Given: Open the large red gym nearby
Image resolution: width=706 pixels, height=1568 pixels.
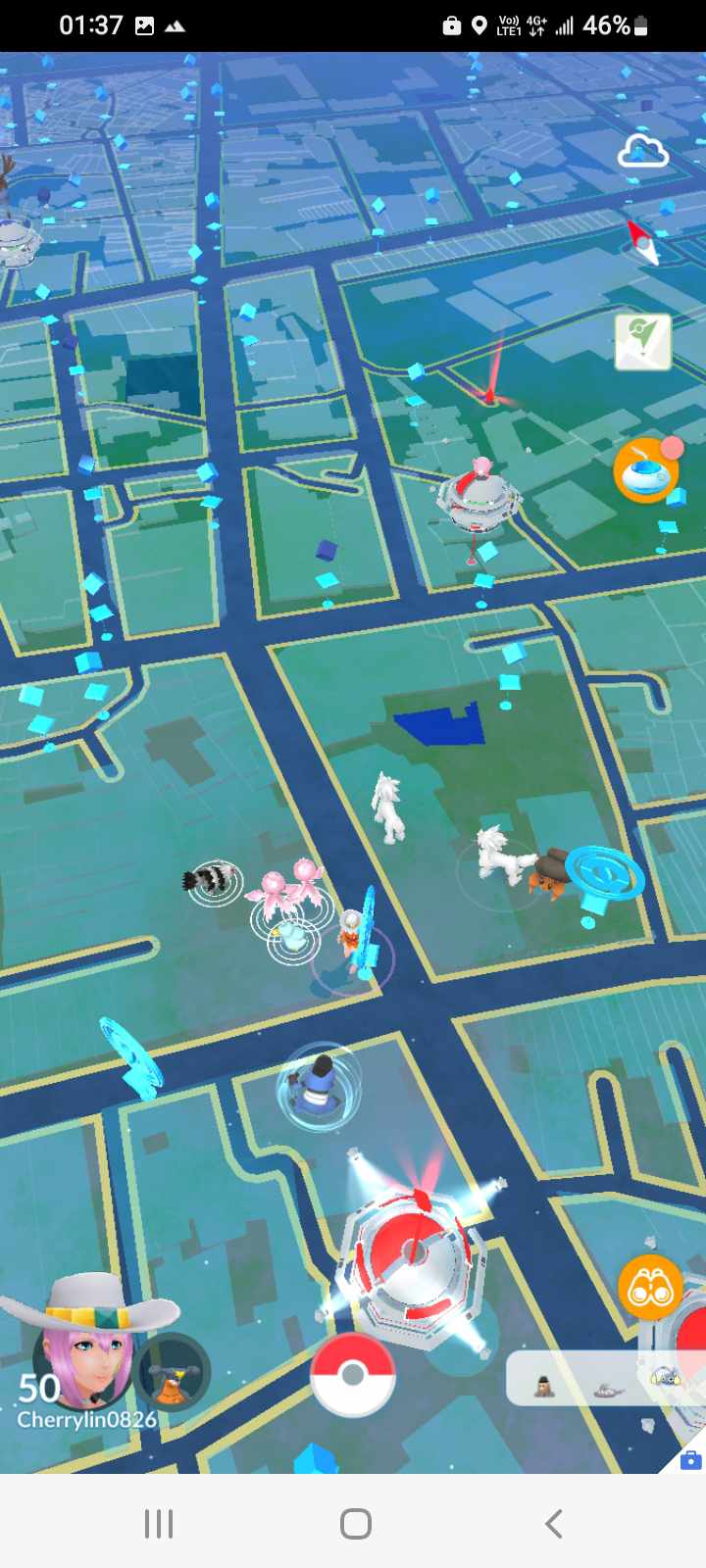Looking at the screenshot, I should pyautogui.click(x=414, y=1256).
